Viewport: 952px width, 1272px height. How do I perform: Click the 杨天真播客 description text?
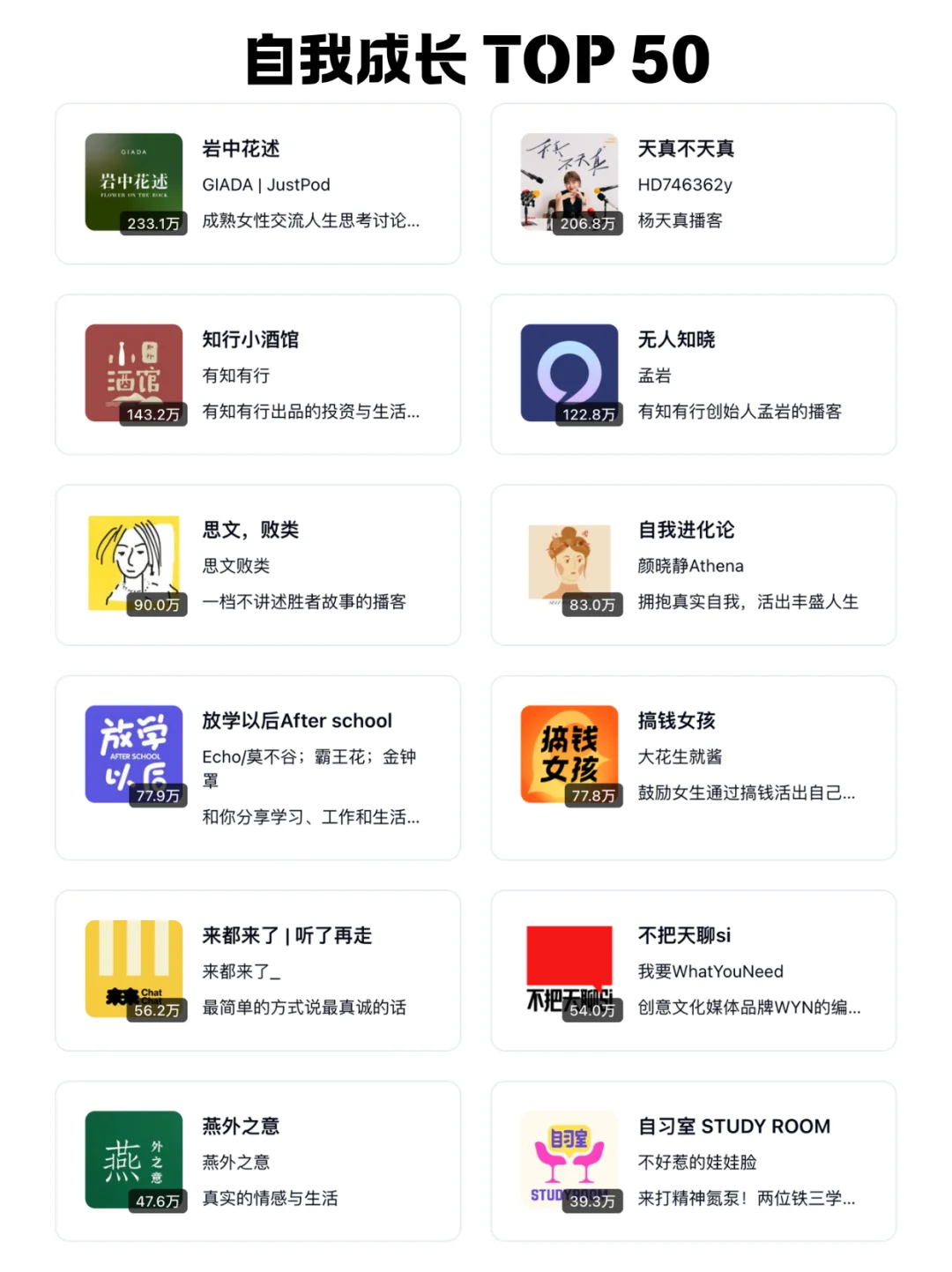(x=680, y=220)
